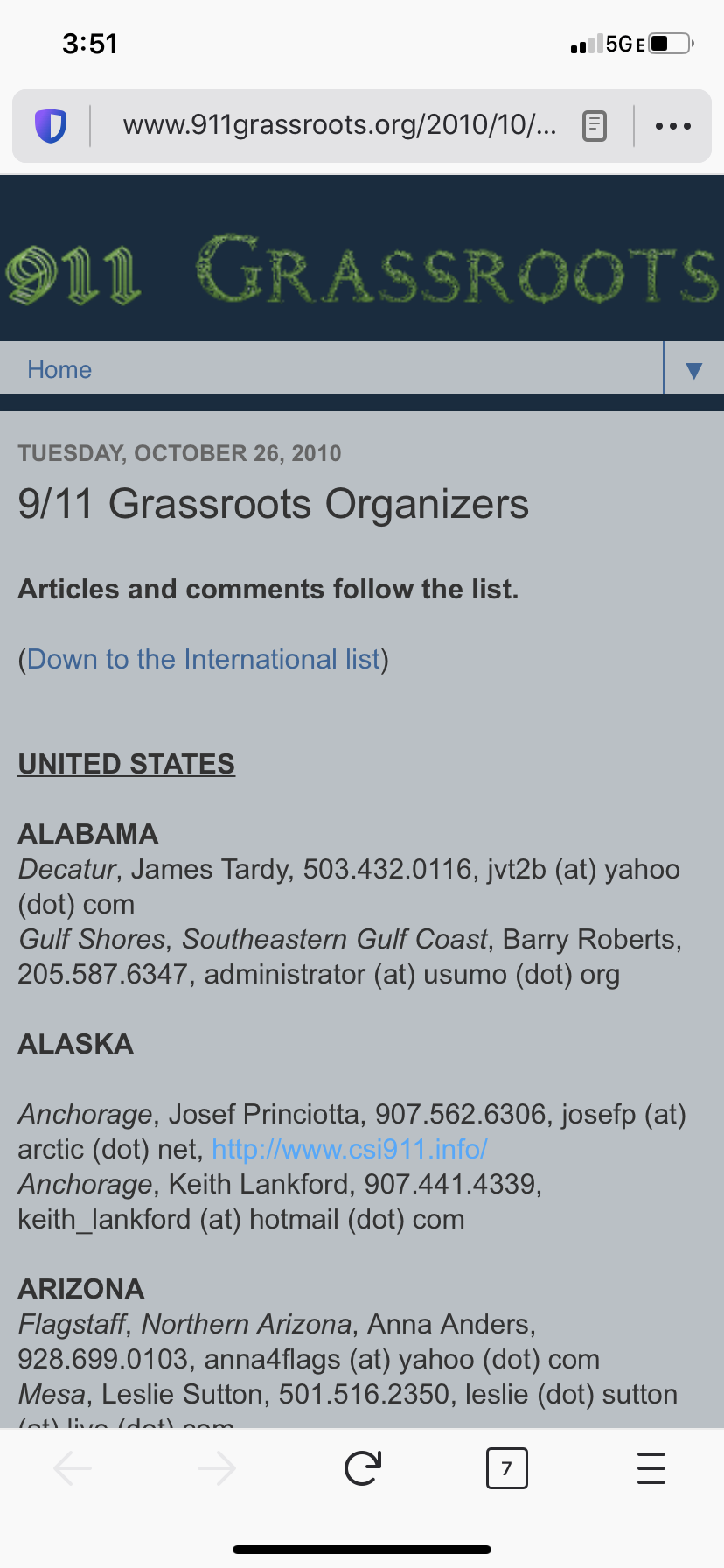Reload the current page
This screenshot has height=1568, width=724.
(362, 1468)
